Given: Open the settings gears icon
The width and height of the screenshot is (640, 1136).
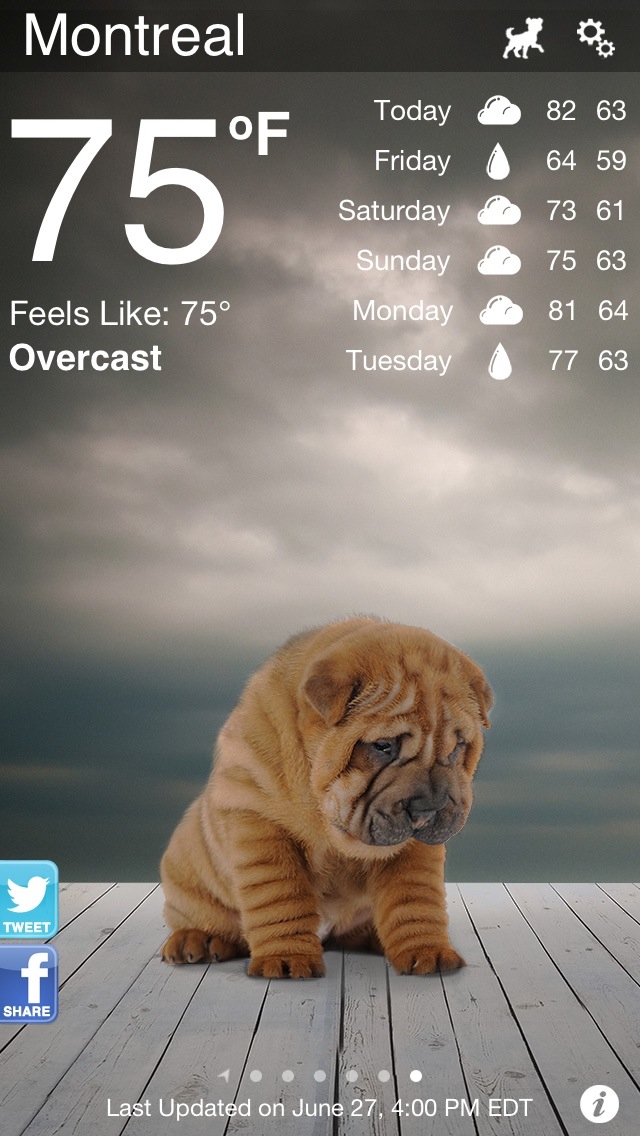Looking at the screenshot, I should [596, 38].
